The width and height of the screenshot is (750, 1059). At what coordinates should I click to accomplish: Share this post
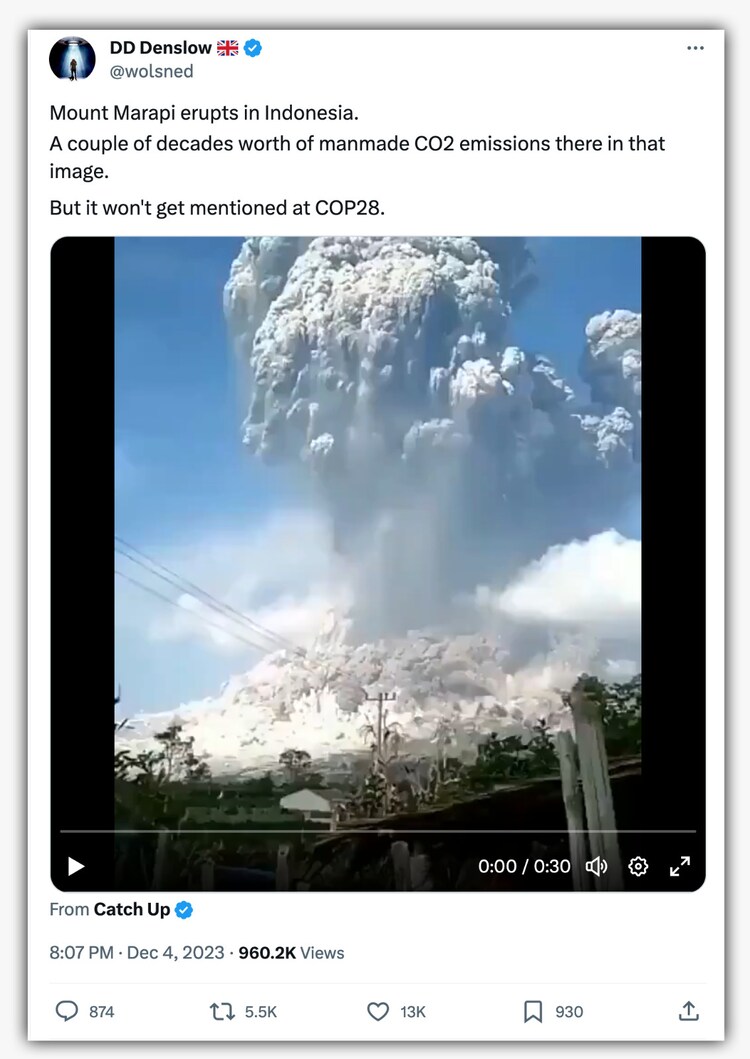coord(689,1011)
